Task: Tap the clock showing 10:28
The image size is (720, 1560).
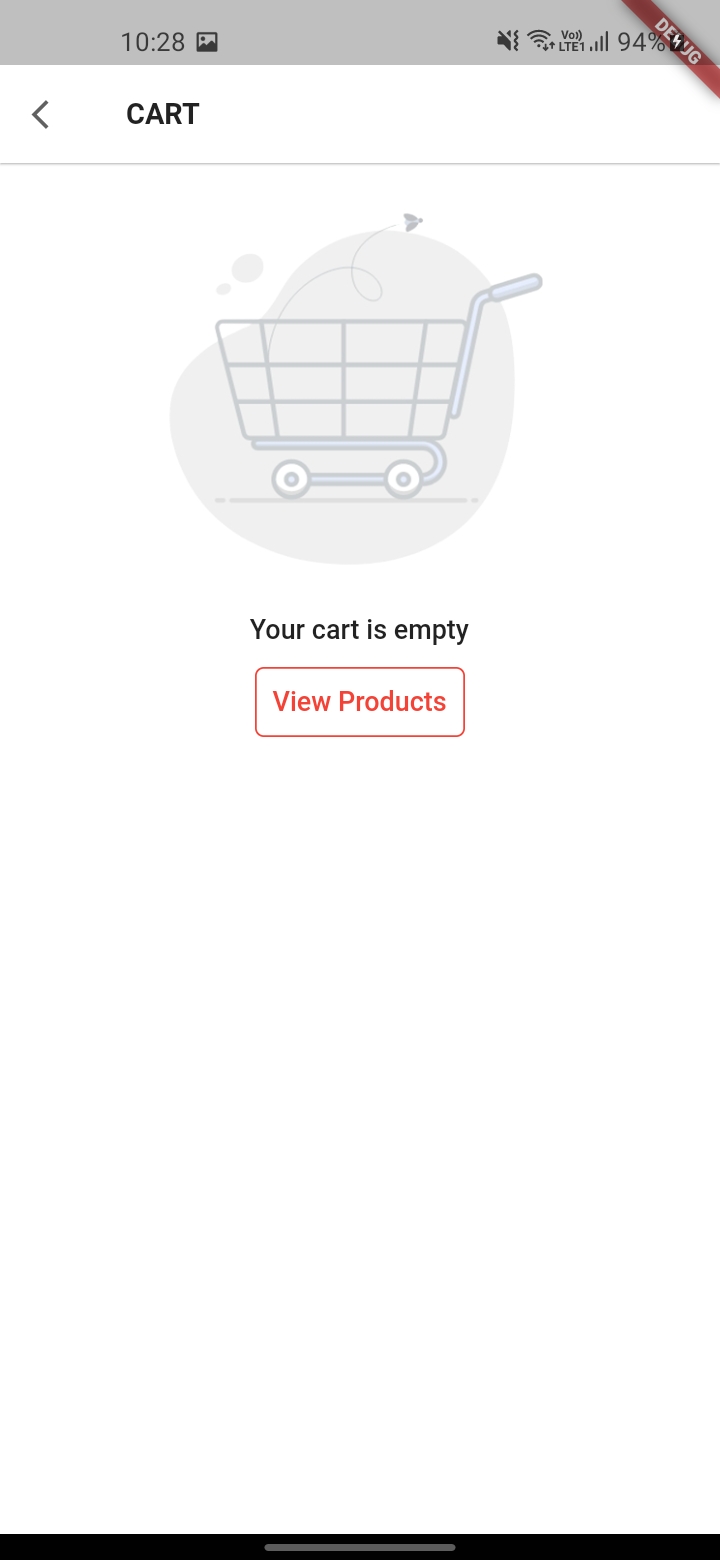Action: pos(152,41)
